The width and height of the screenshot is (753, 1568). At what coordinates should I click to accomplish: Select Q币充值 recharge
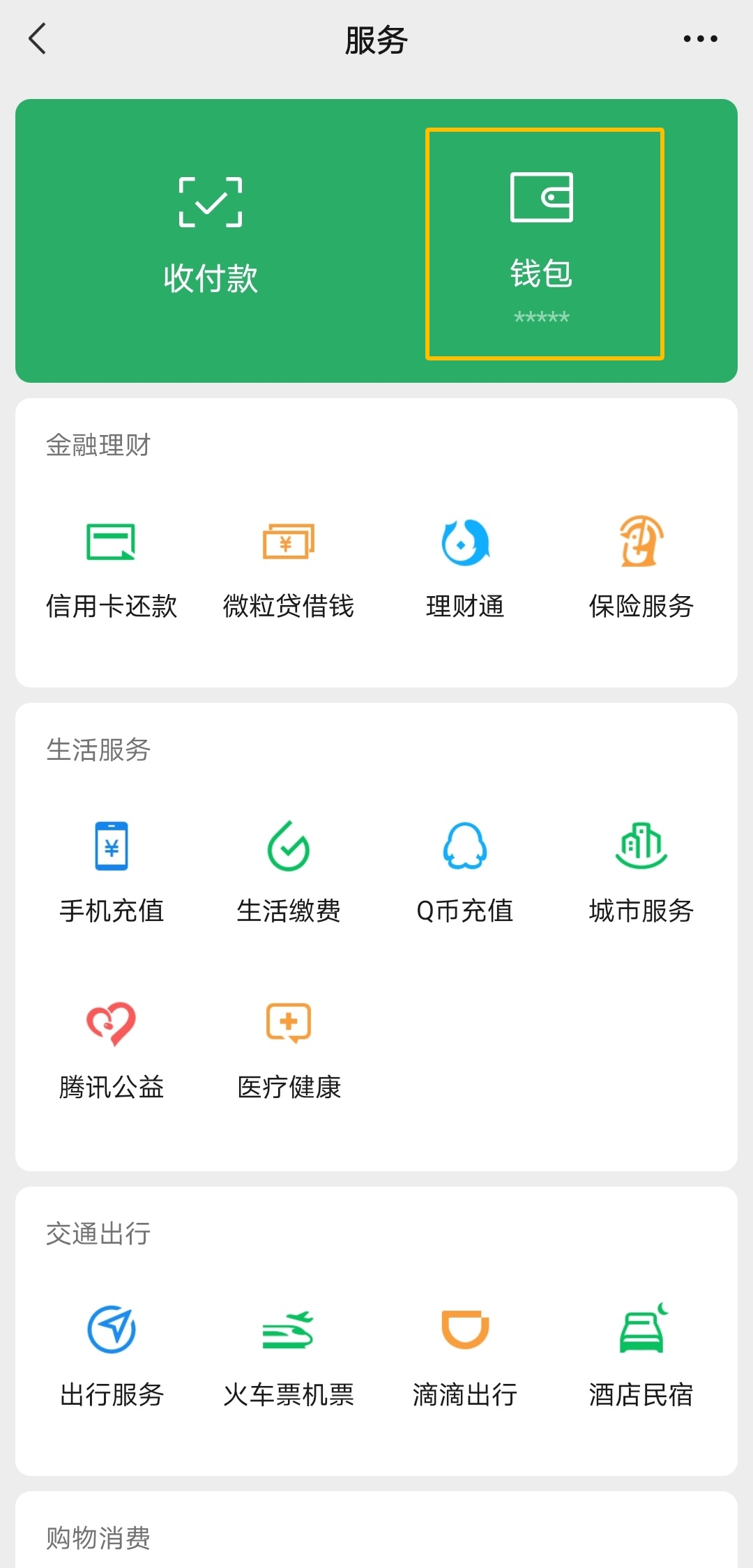tap(465, 871)
